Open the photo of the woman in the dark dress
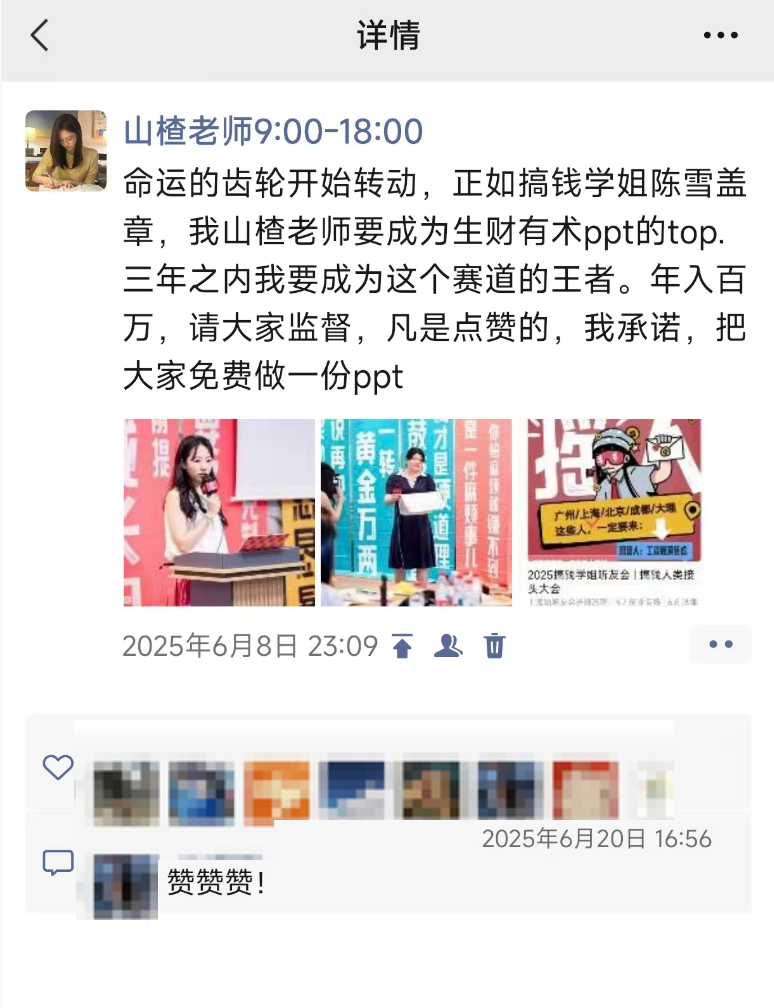Image resolution: width=774 pixels, height=1008 pixels. tap(416, 512)
